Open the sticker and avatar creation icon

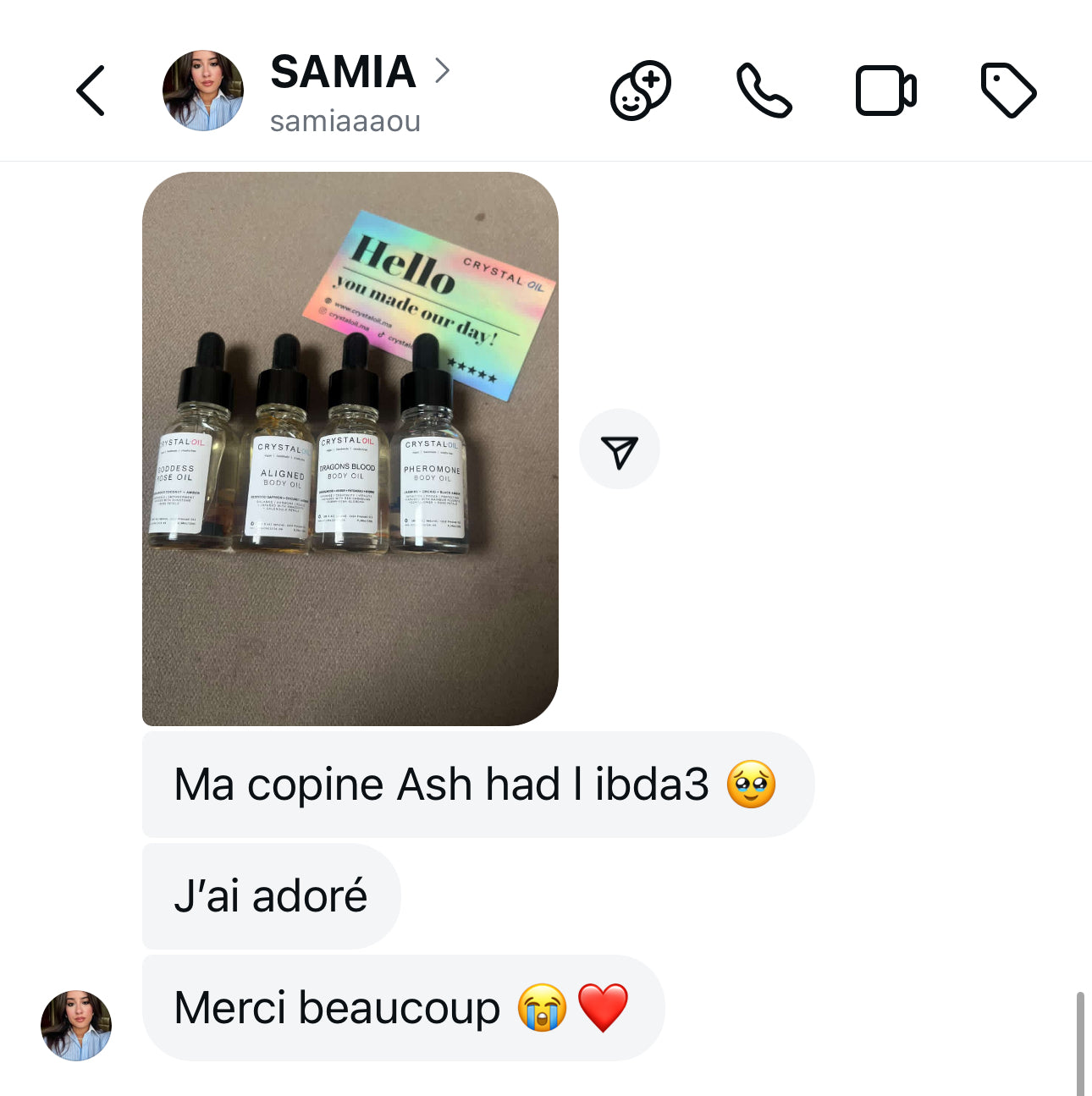click(x=640, y=91)
